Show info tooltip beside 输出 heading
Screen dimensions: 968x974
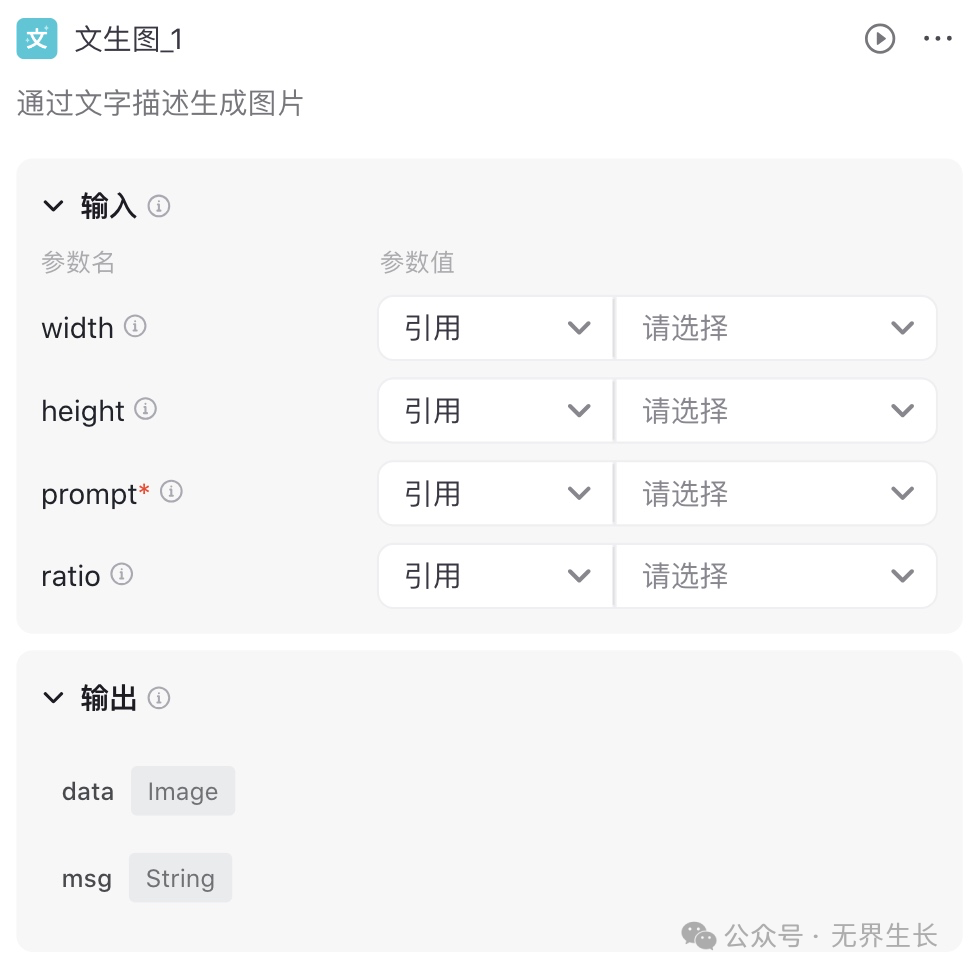[159, 698]
